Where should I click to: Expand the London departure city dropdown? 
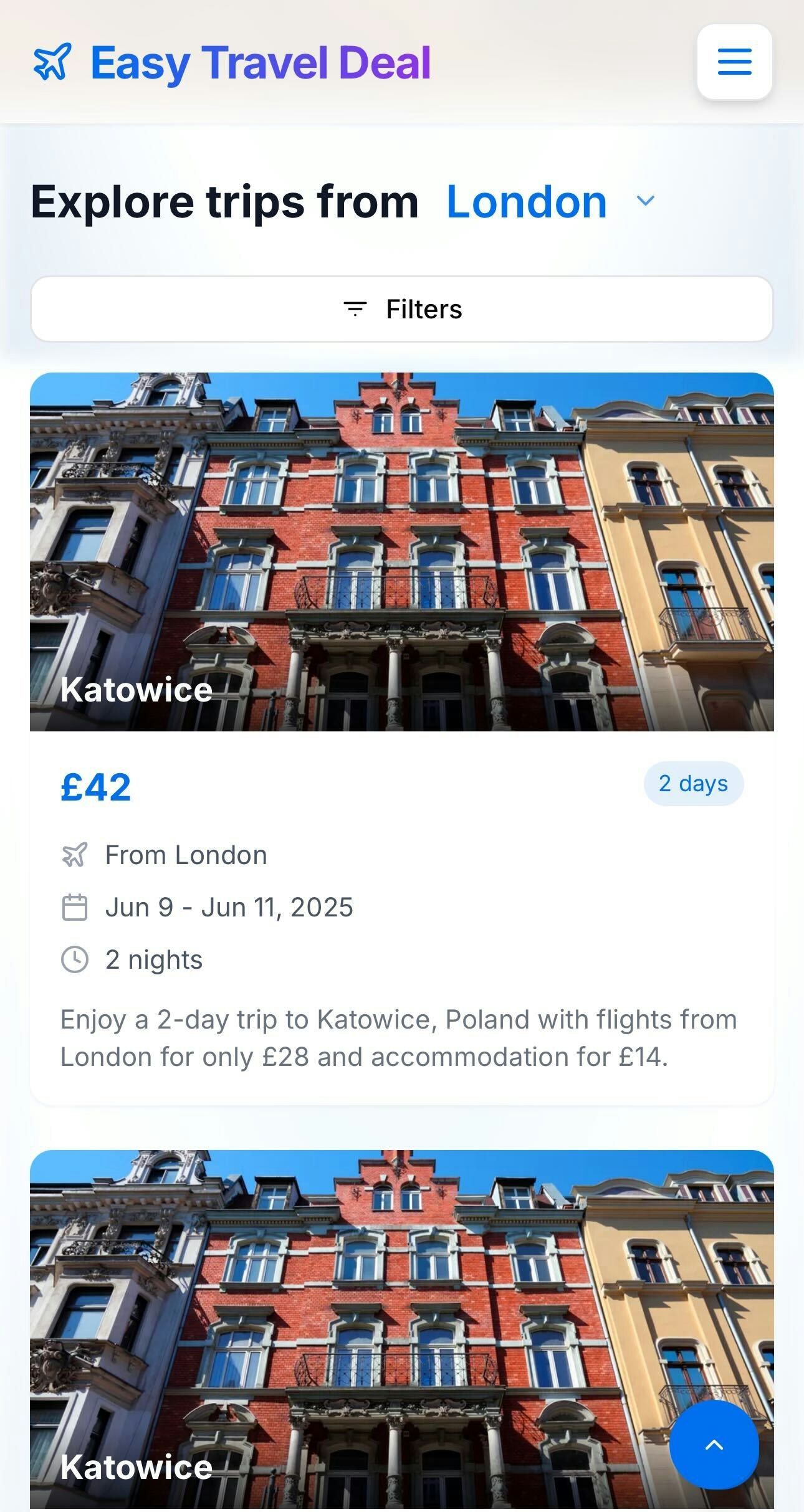pyautogui.click(x=551, y=202)
